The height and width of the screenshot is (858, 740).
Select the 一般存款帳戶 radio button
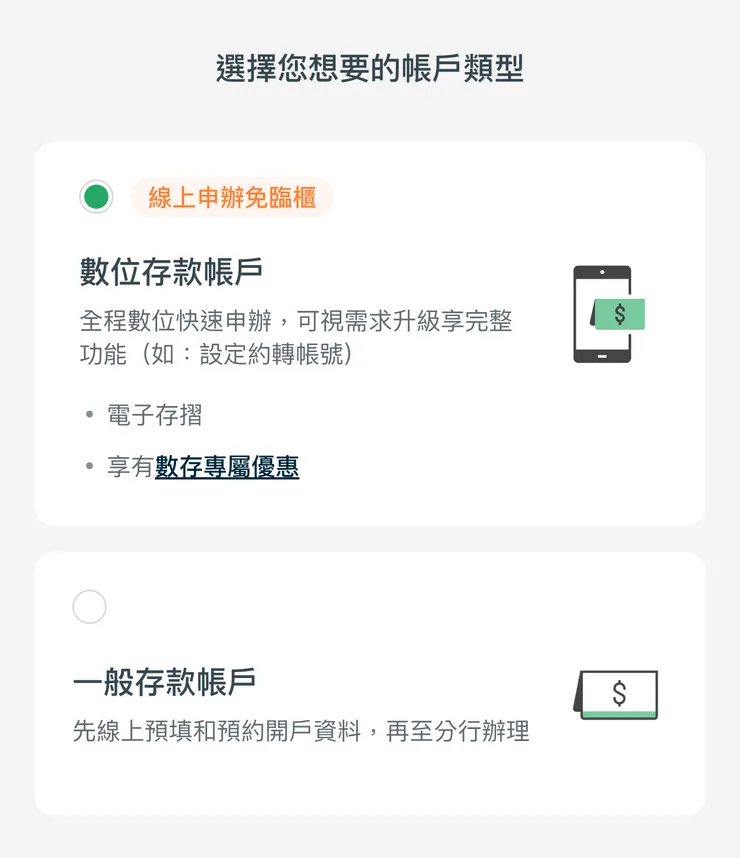coord(91,606)
